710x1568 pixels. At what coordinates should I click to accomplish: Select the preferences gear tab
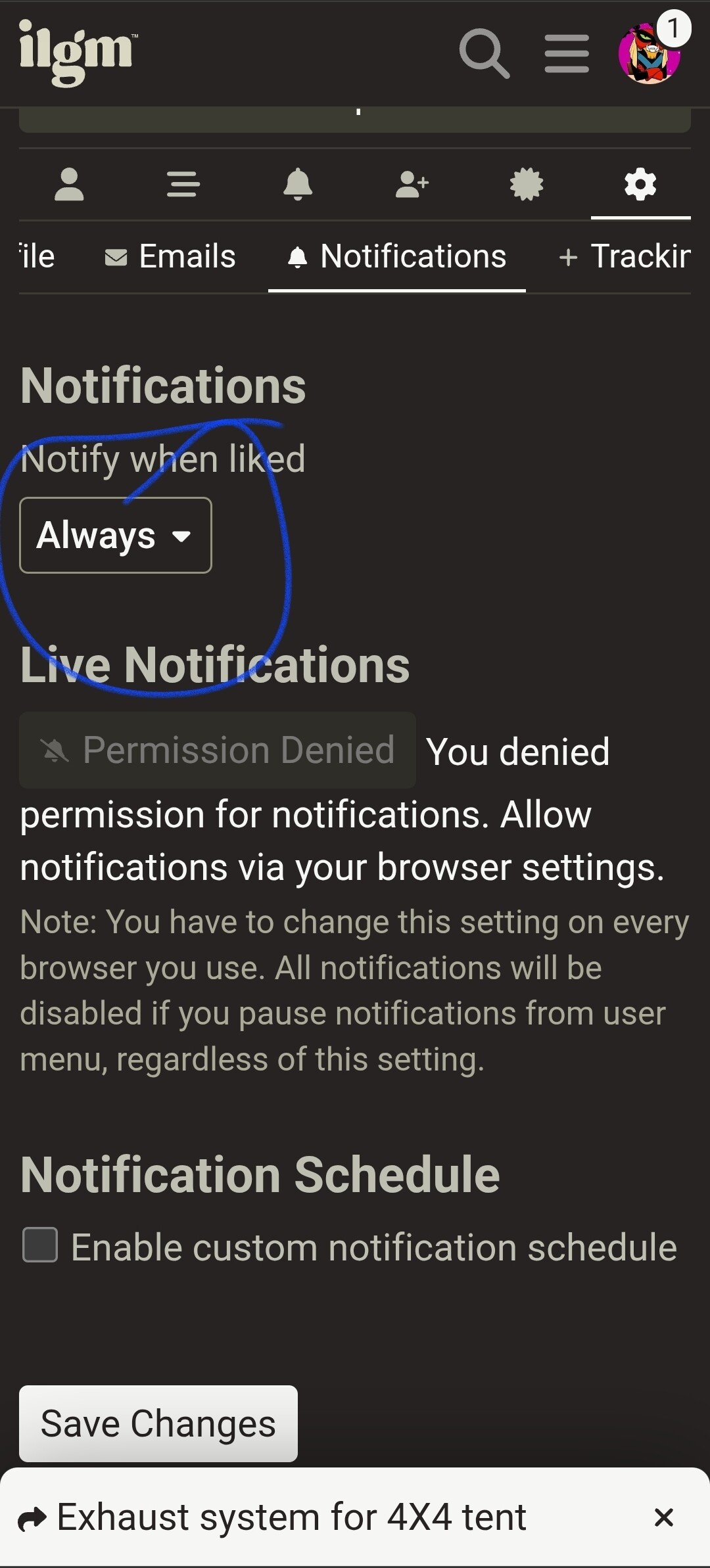pyautogui.click(x=640, y=185)
